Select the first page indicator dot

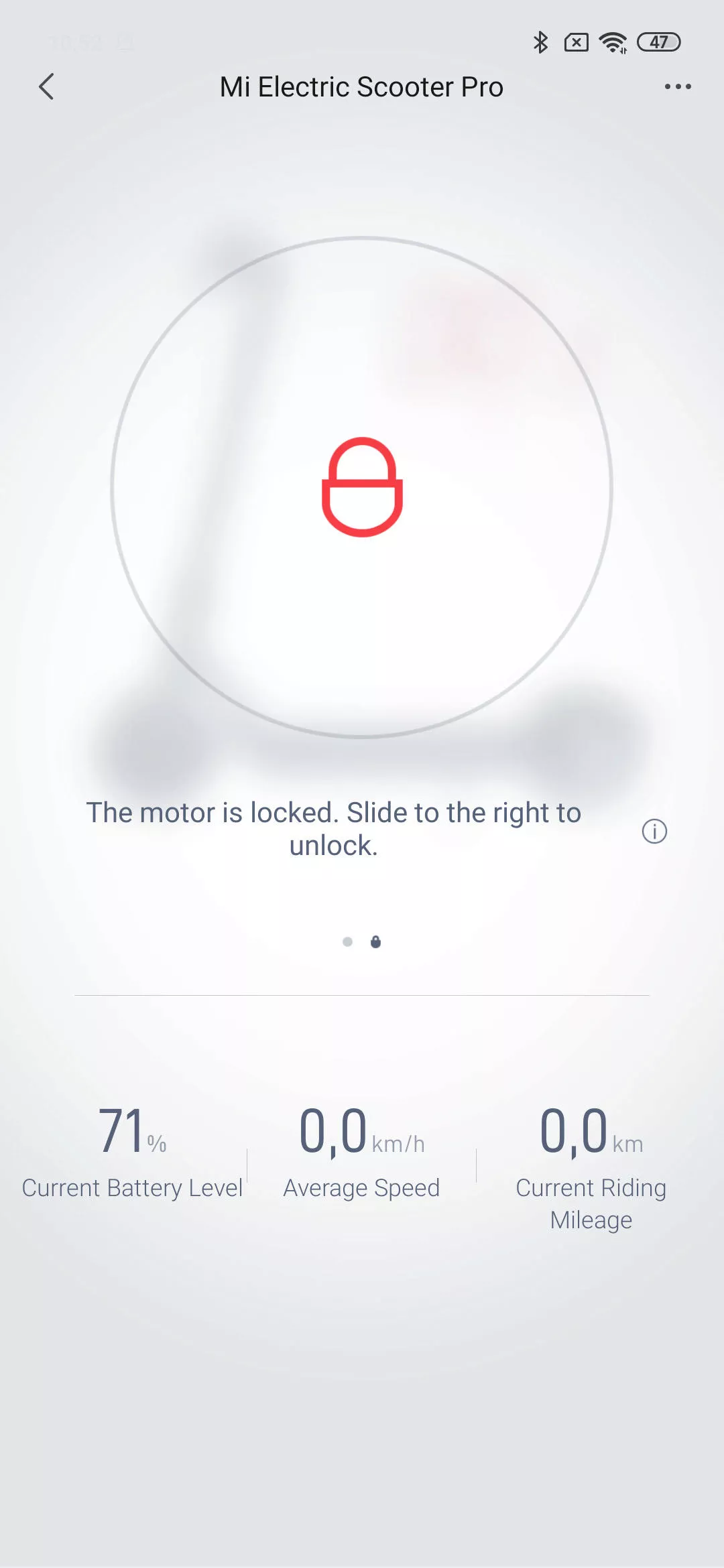pos(347,942)
